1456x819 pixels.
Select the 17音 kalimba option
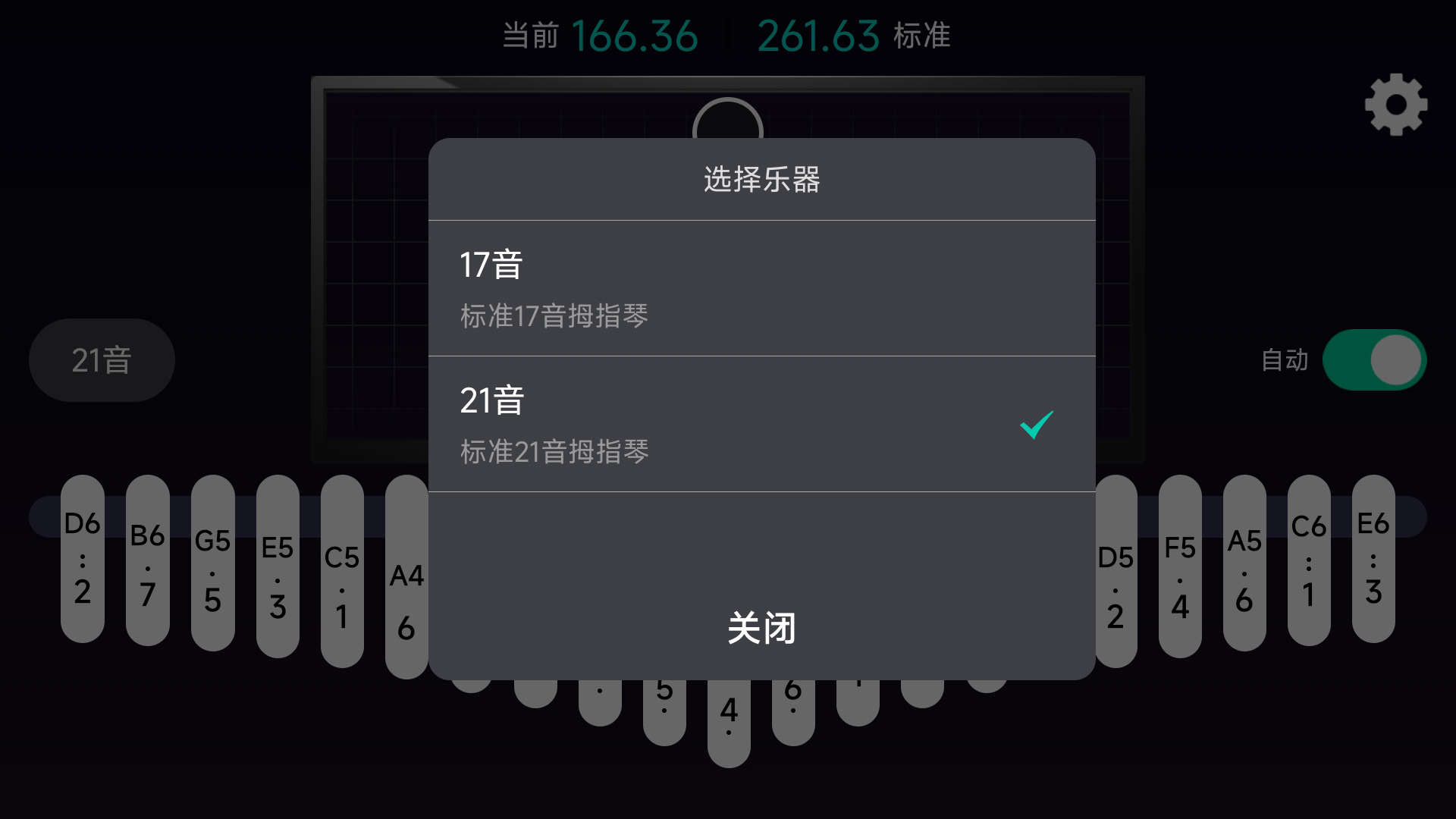point(761,288)
